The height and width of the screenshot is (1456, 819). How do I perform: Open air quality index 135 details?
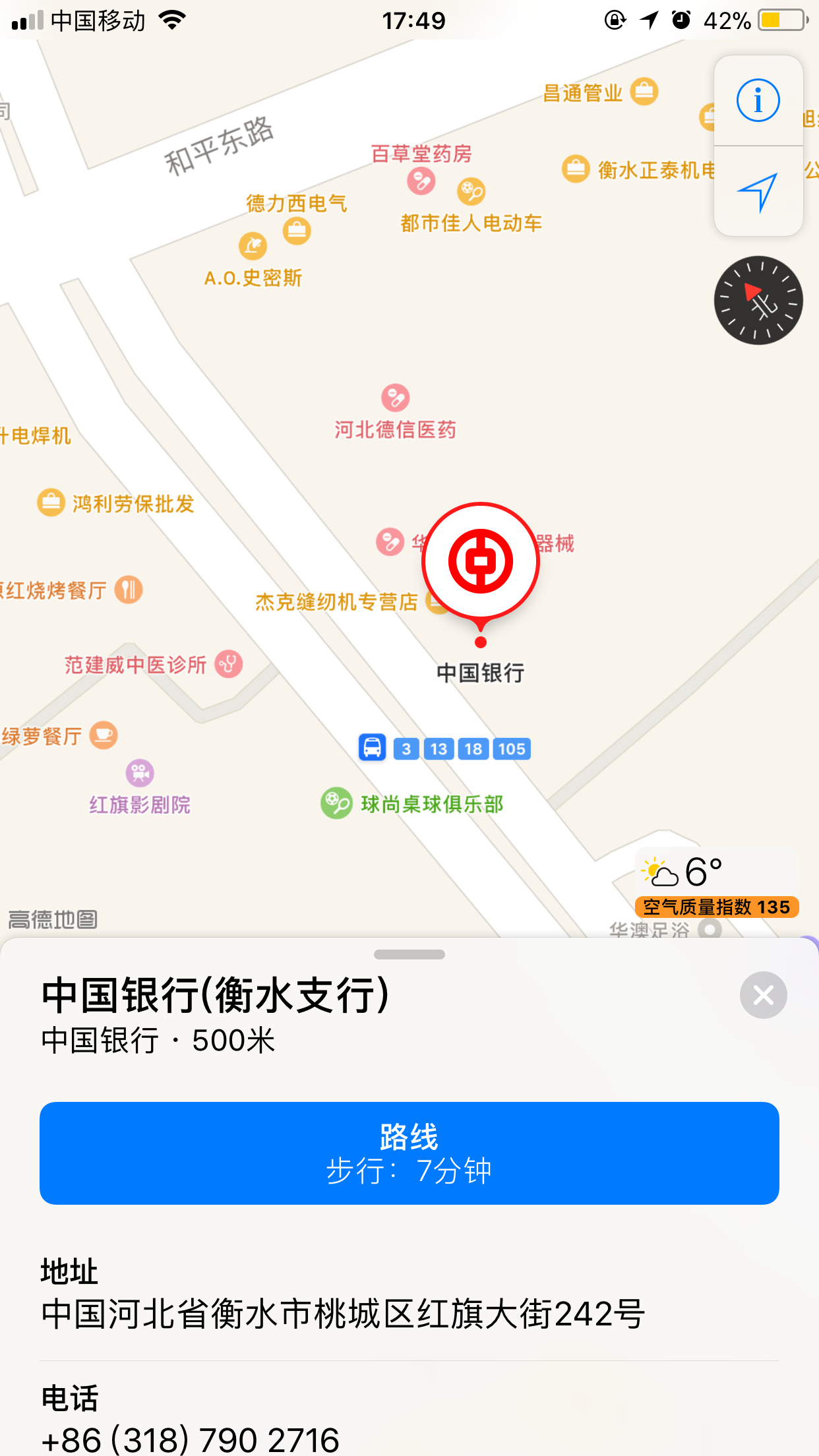(x=716, y=907)
